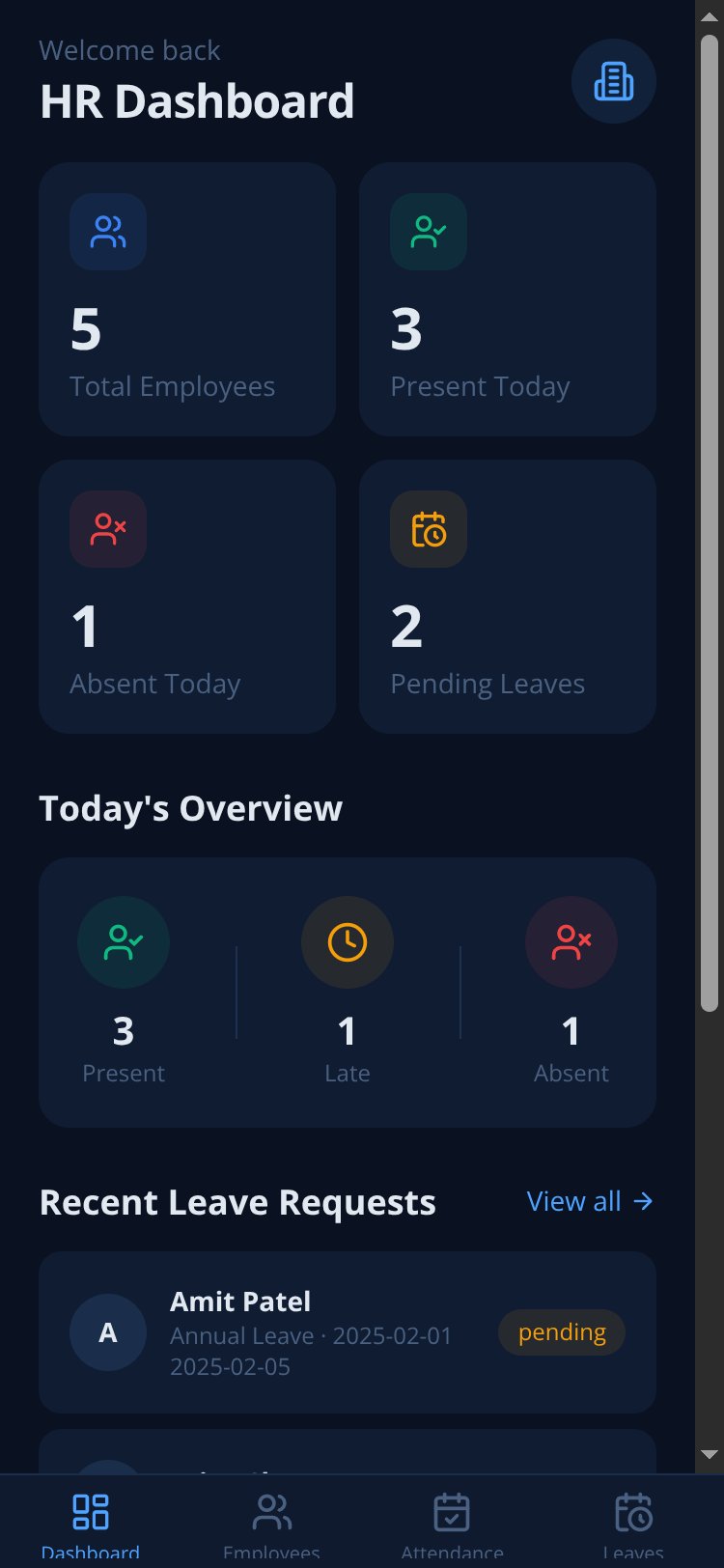
Task: Open Amit Patel's leave request
Action: pyautogui.click(x=348, y=1332)
